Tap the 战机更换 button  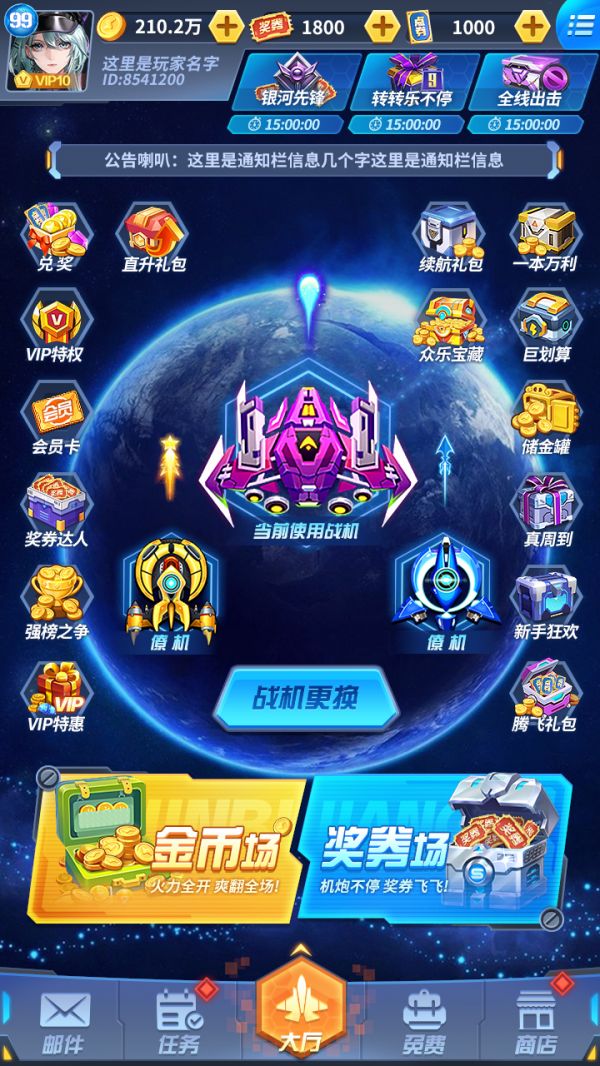(x=305, y=697)
